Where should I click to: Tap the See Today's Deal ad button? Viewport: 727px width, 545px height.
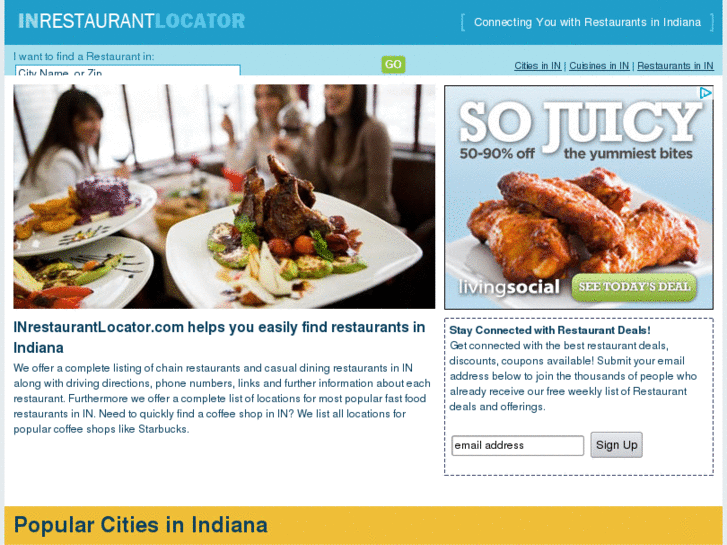coord(634,287)
